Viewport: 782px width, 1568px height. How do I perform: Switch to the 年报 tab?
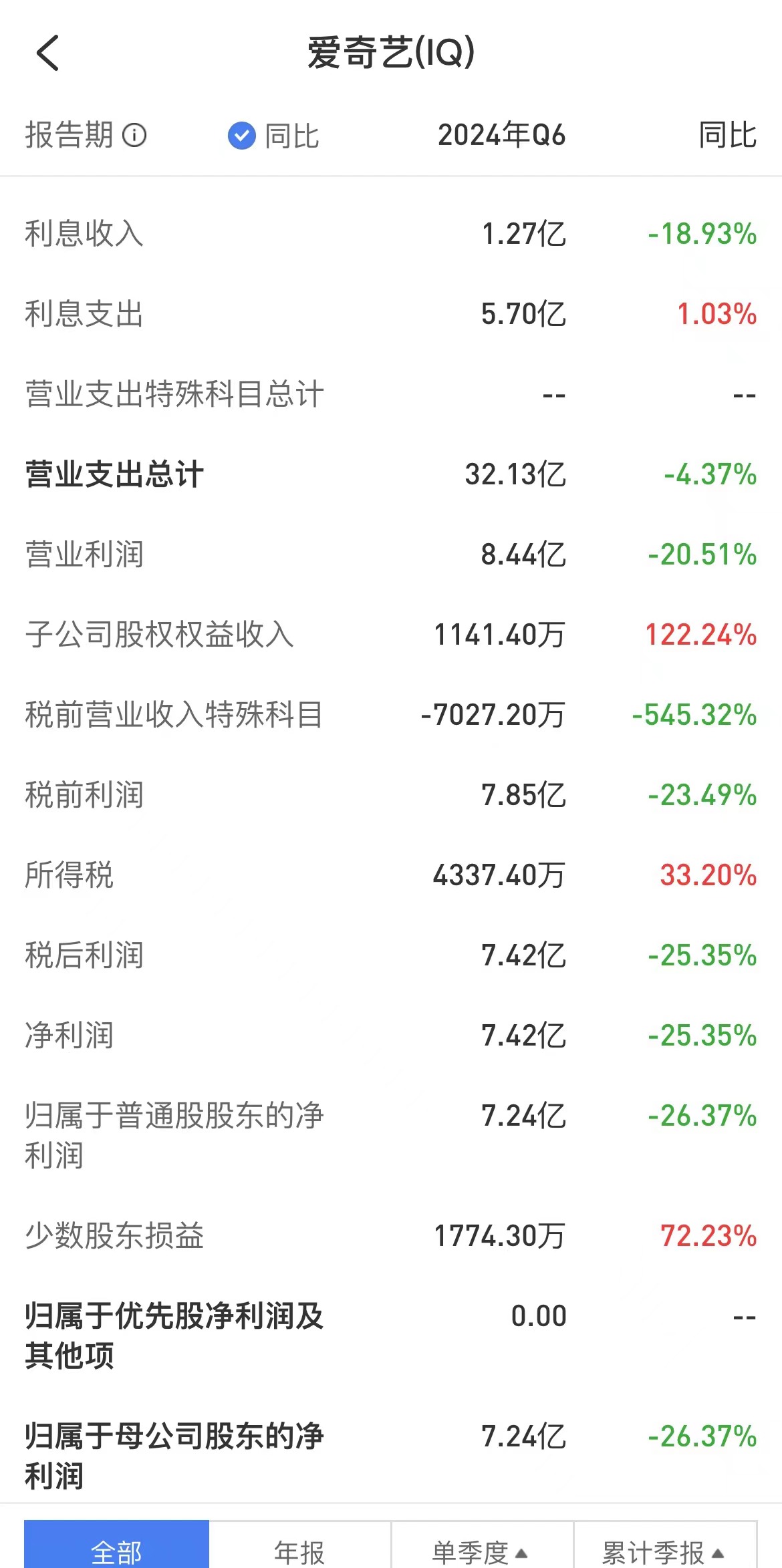(299, 1551)
